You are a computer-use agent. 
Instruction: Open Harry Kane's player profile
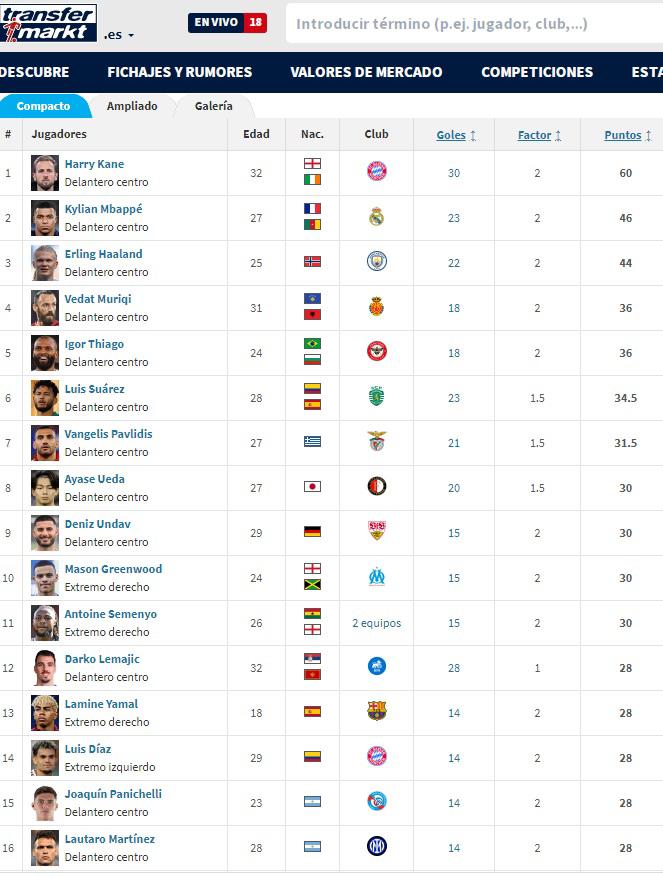(x=94, y=164)
